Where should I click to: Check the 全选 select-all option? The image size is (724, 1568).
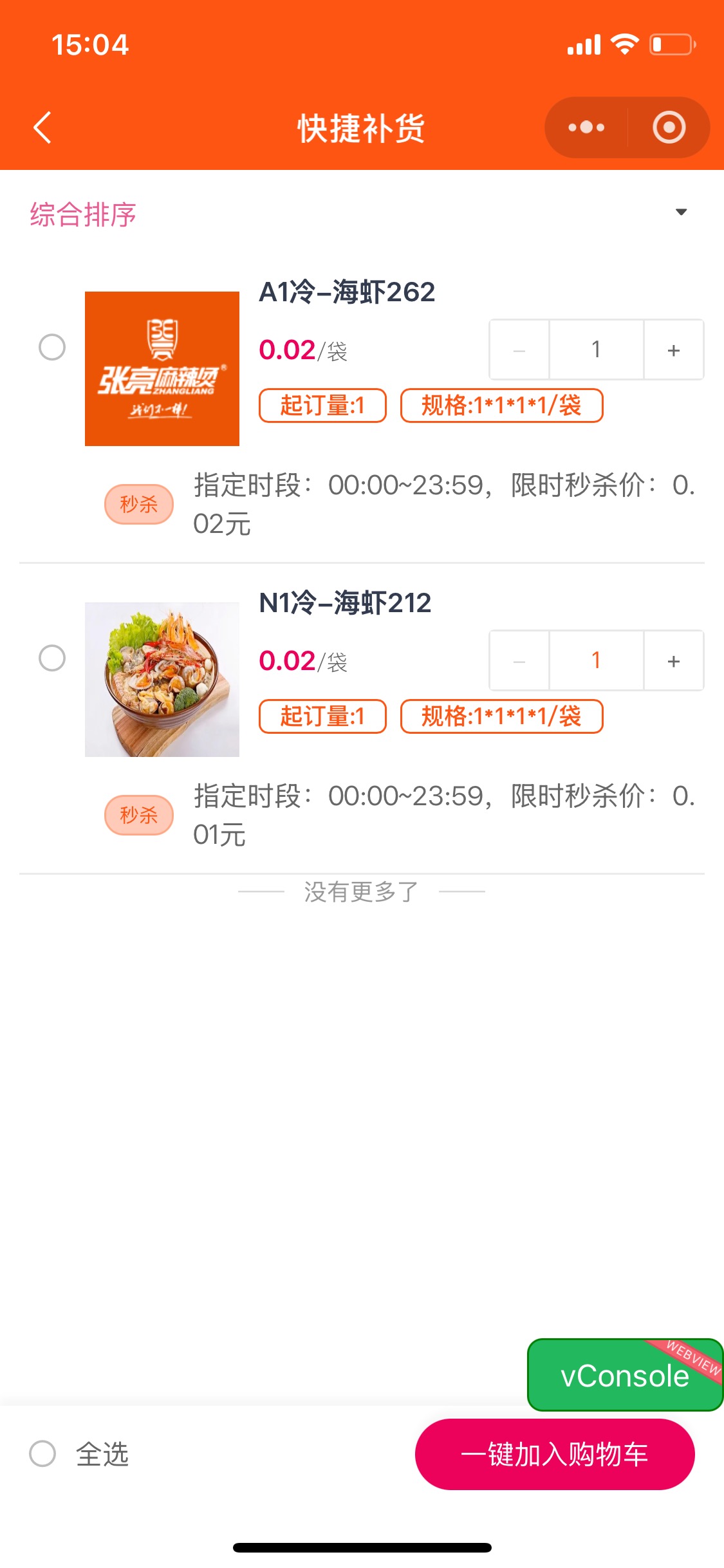click(43, 1453)
